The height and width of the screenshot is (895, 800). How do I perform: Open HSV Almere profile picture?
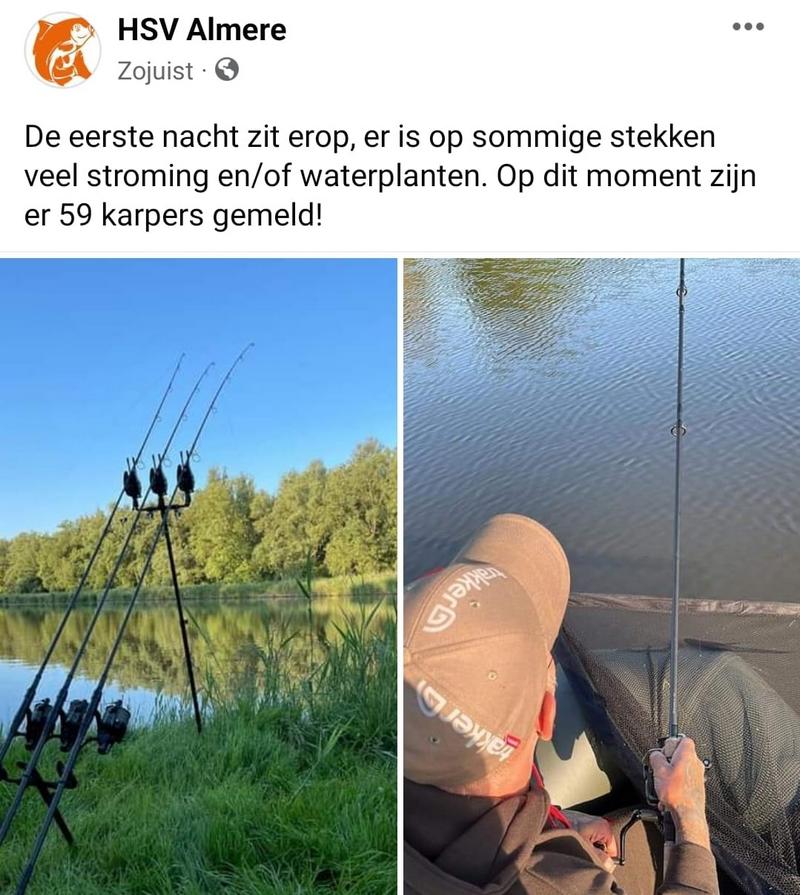click(62, 50)
